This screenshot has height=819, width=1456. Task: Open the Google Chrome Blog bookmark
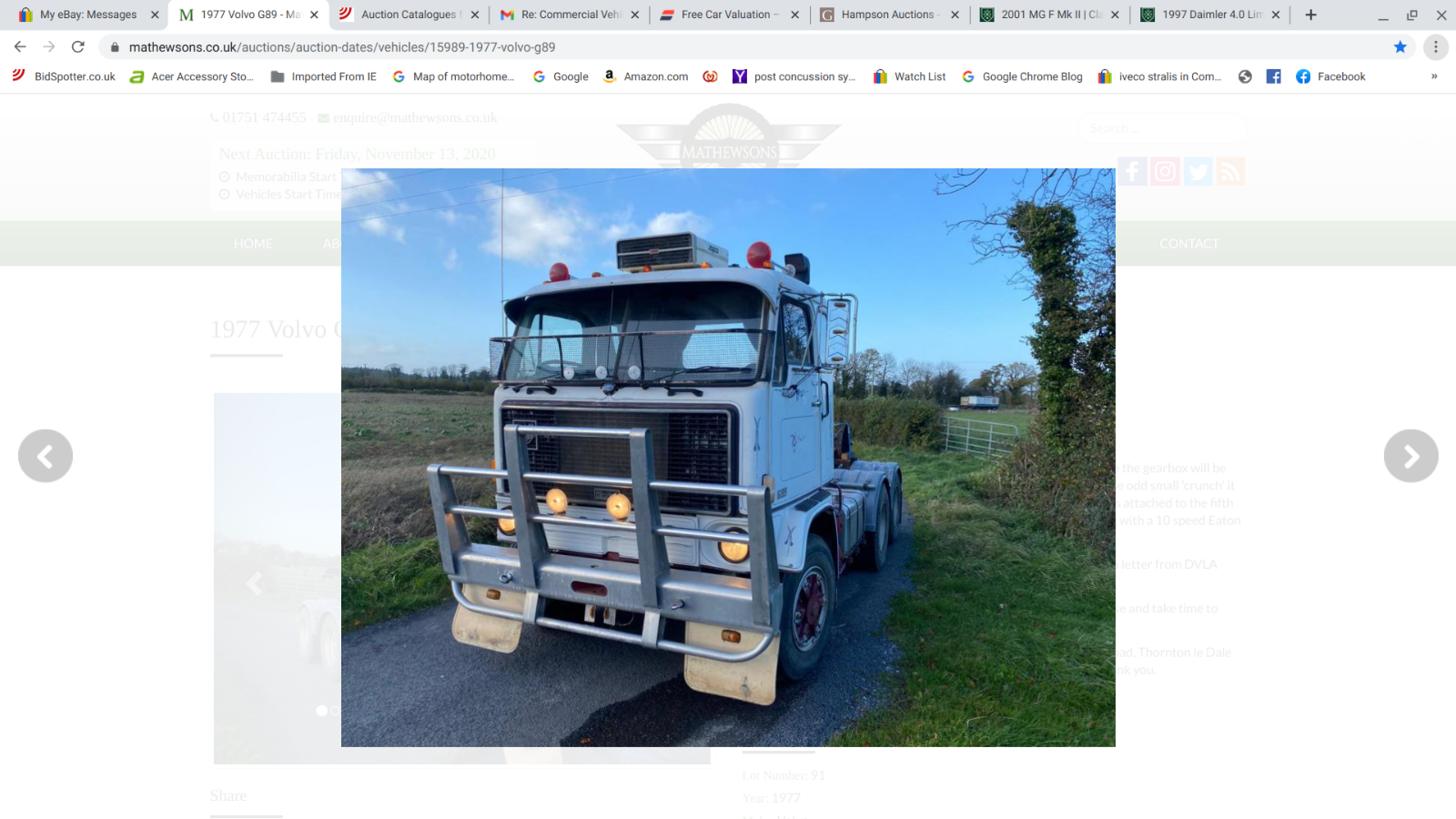pyautogui.click(x=1022, y=76)
